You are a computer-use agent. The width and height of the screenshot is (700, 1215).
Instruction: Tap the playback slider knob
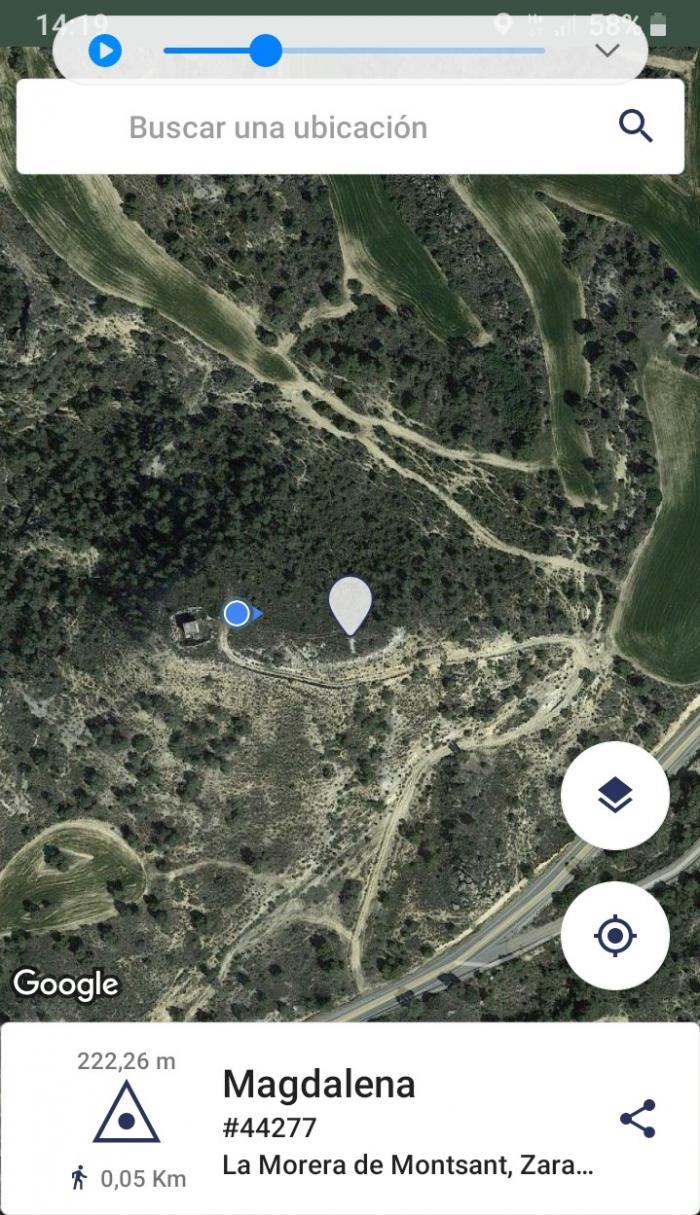[265, 50]
